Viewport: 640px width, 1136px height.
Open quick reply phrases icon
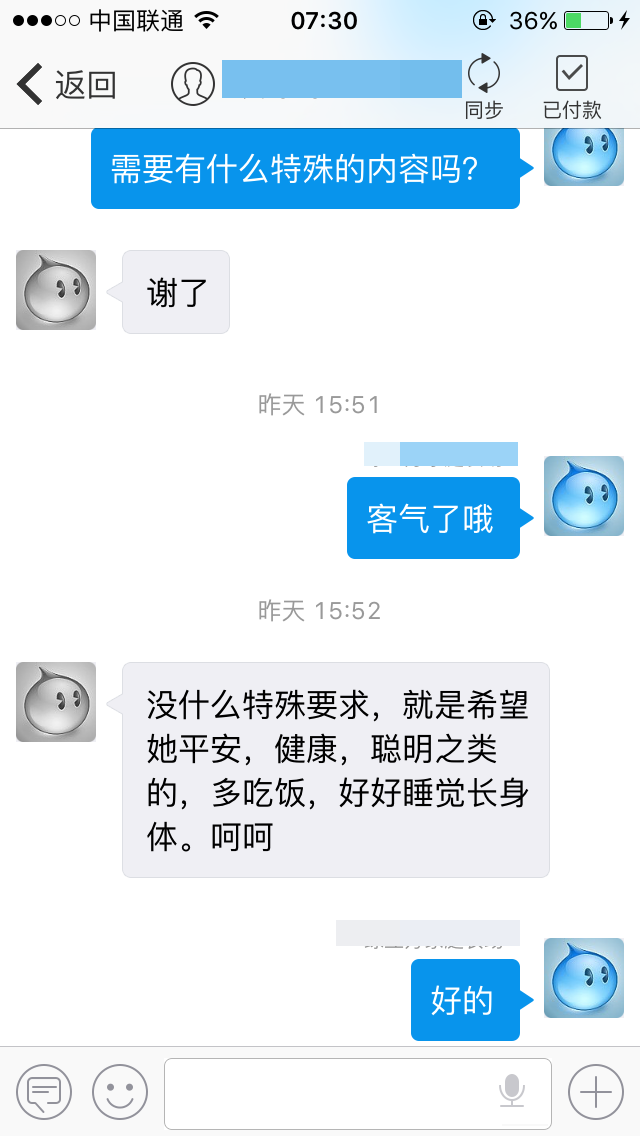click(x=44, y=1092)
